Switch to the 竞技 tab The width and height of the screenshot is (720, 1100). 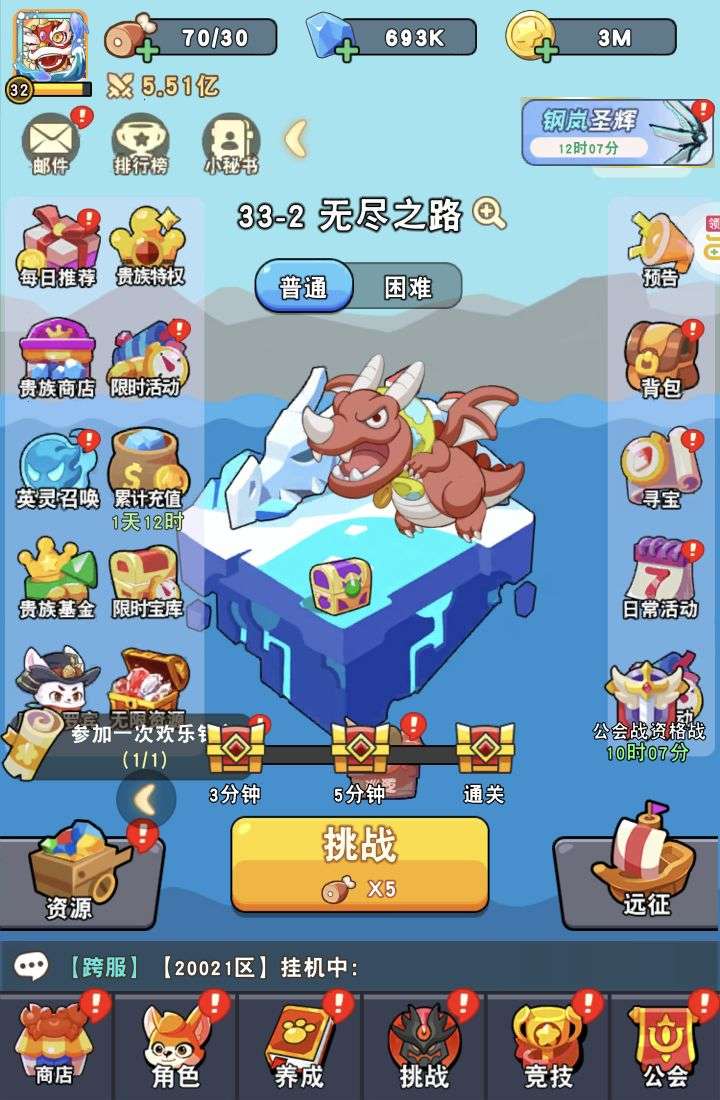548,1045
